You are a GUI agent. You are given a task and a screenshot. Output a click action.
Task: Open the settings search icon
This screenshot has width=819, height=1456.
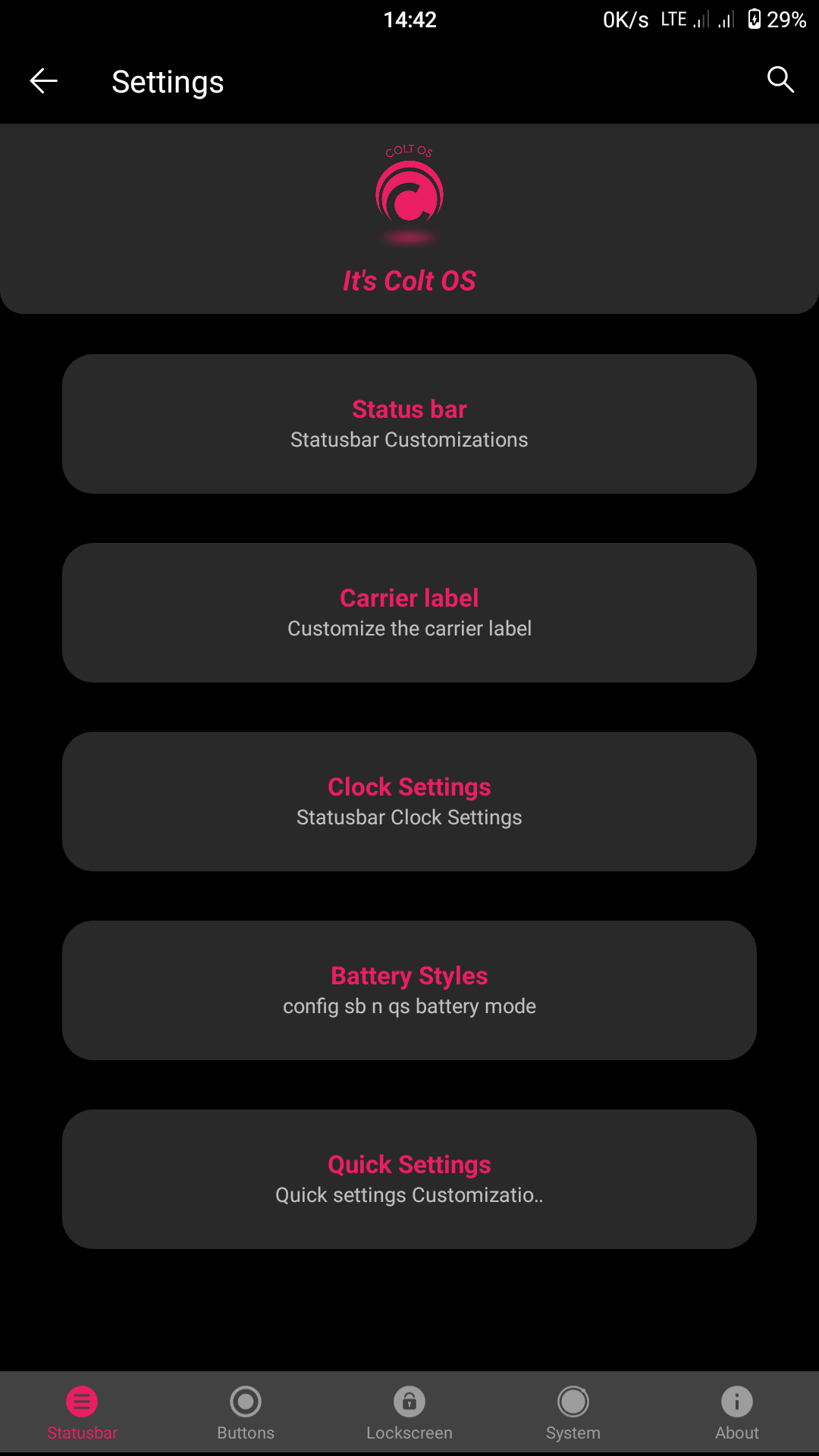[x=780, y=79]
